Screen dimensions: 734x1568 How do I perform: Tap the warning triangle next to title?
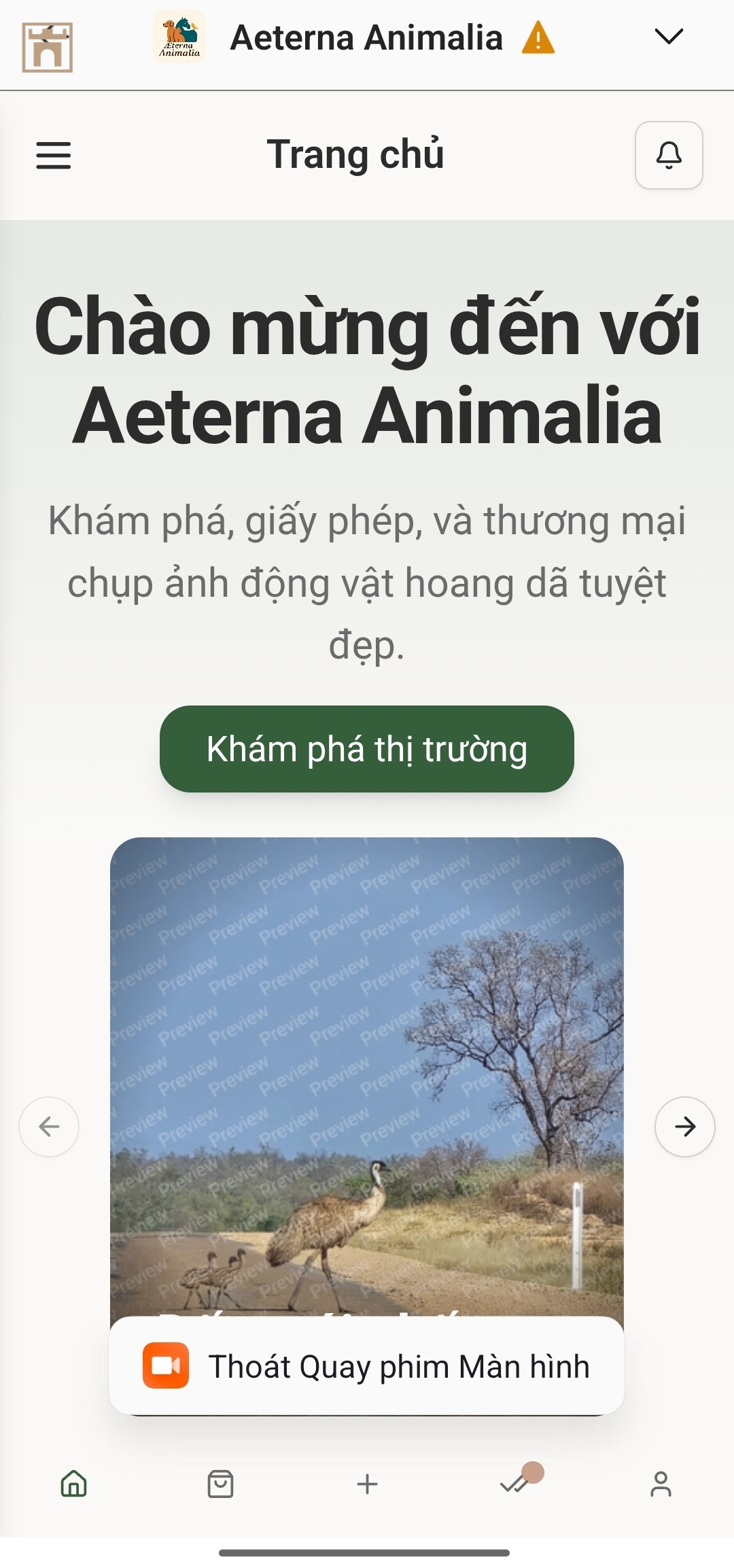coord(538,38)
